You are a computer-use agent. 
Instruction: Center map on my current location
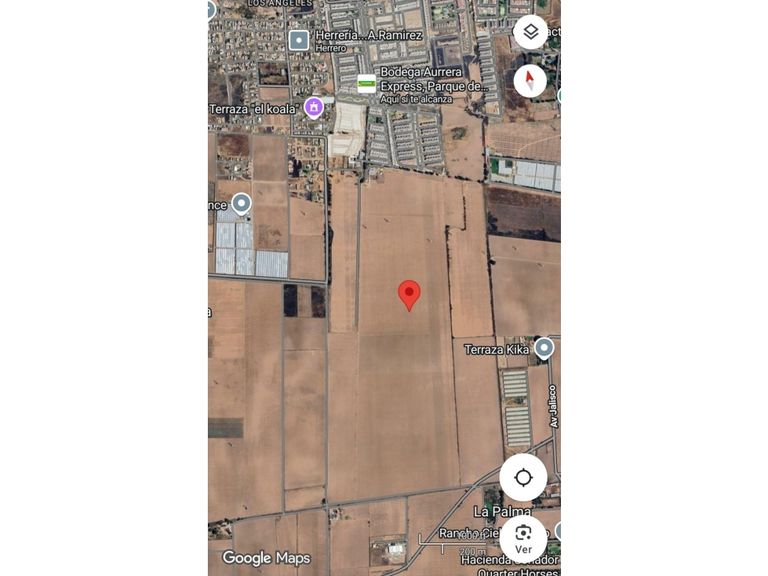tap(523, 477)
